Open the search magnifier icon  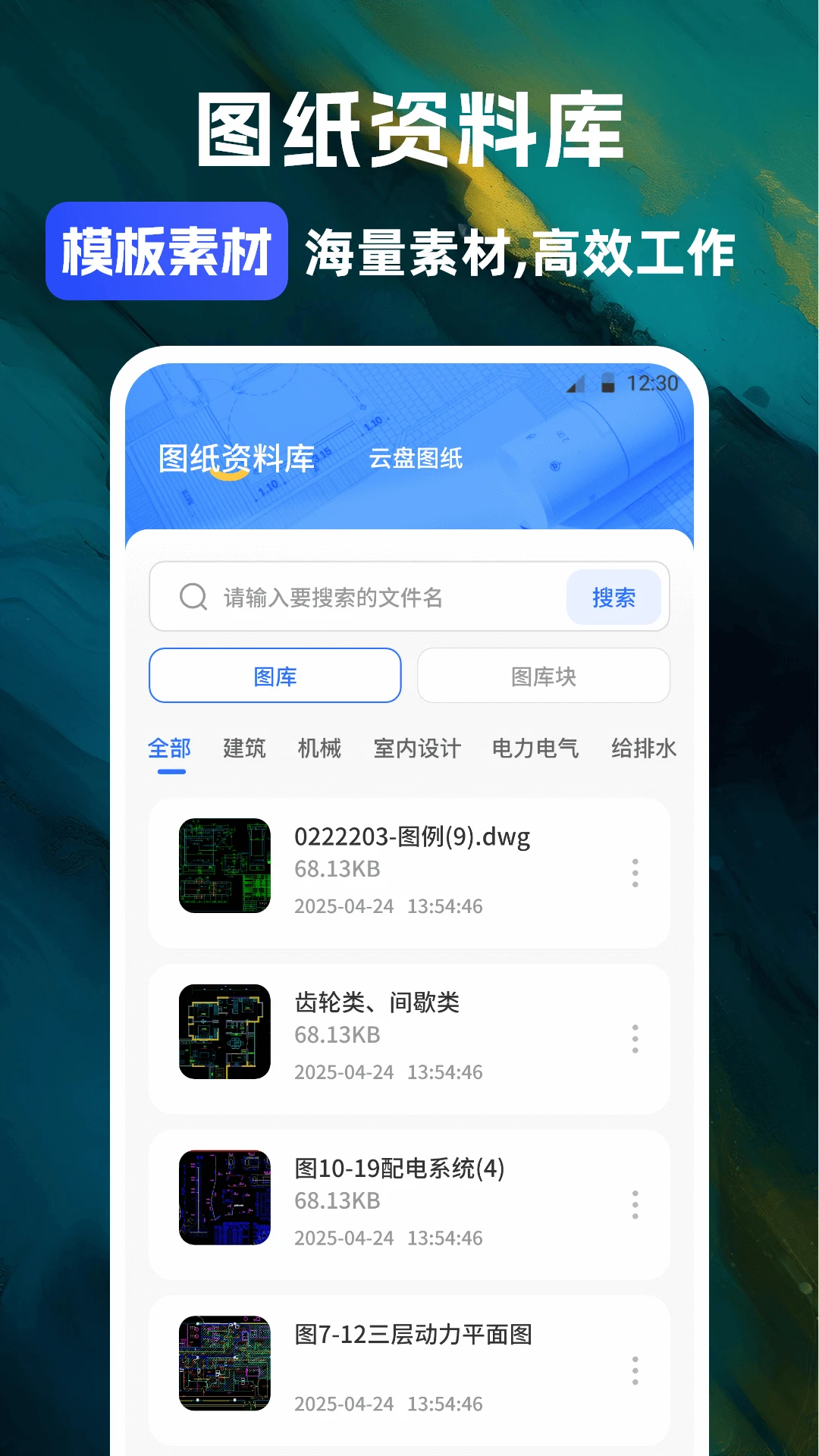pos(193,597)
